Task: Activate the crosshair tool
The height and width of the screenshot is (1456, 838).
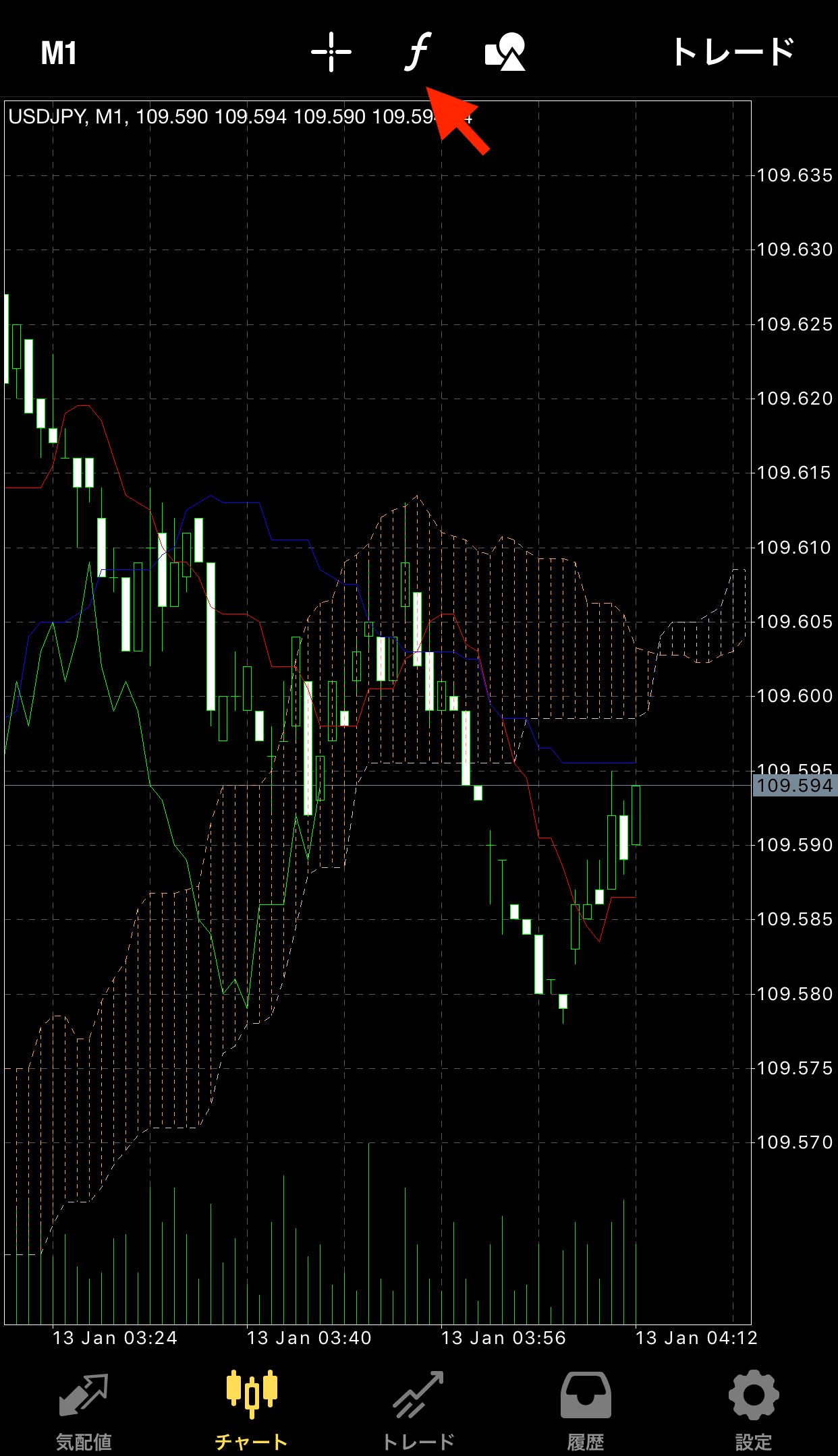Action: click(x=331, y=52)
